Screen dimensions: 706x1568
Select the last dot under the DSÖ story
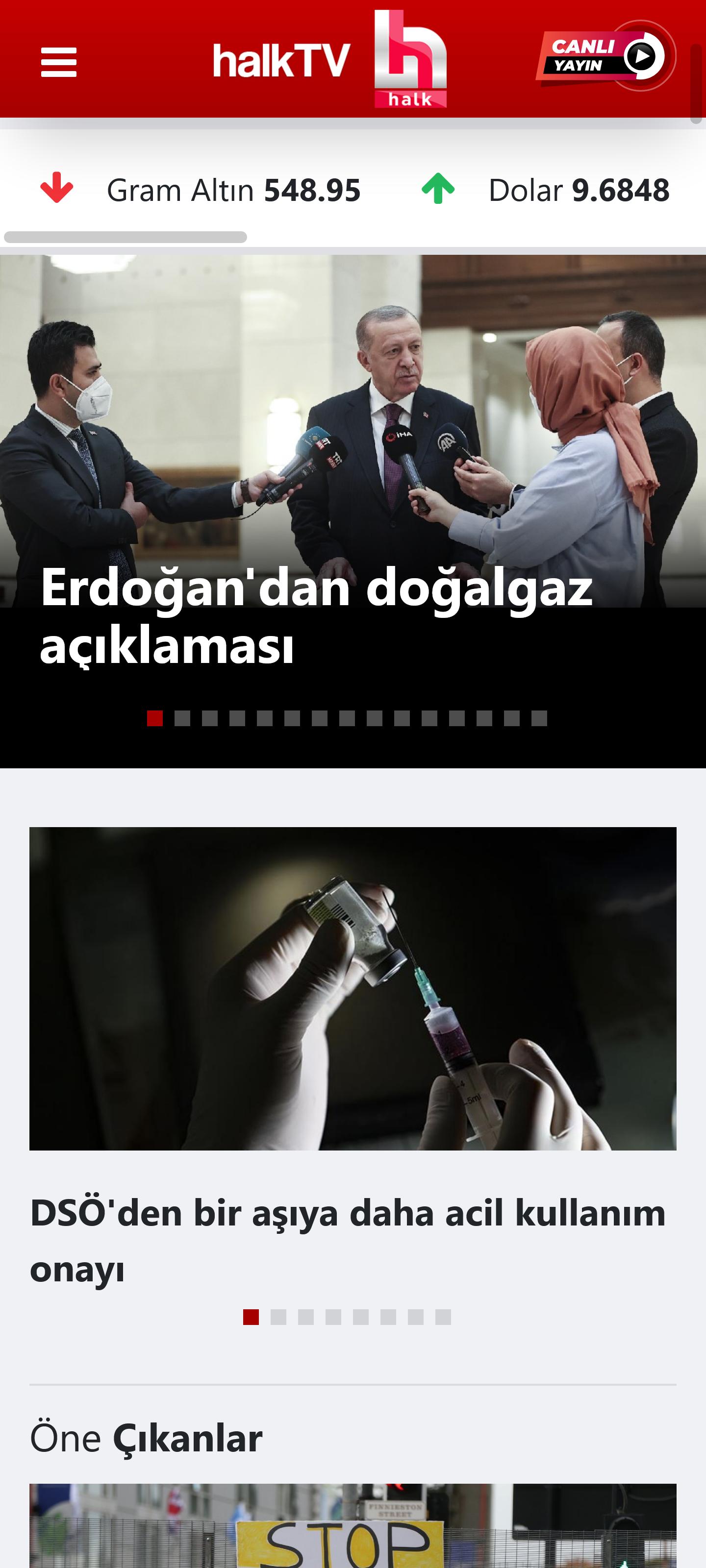(x=443, y=1317)
